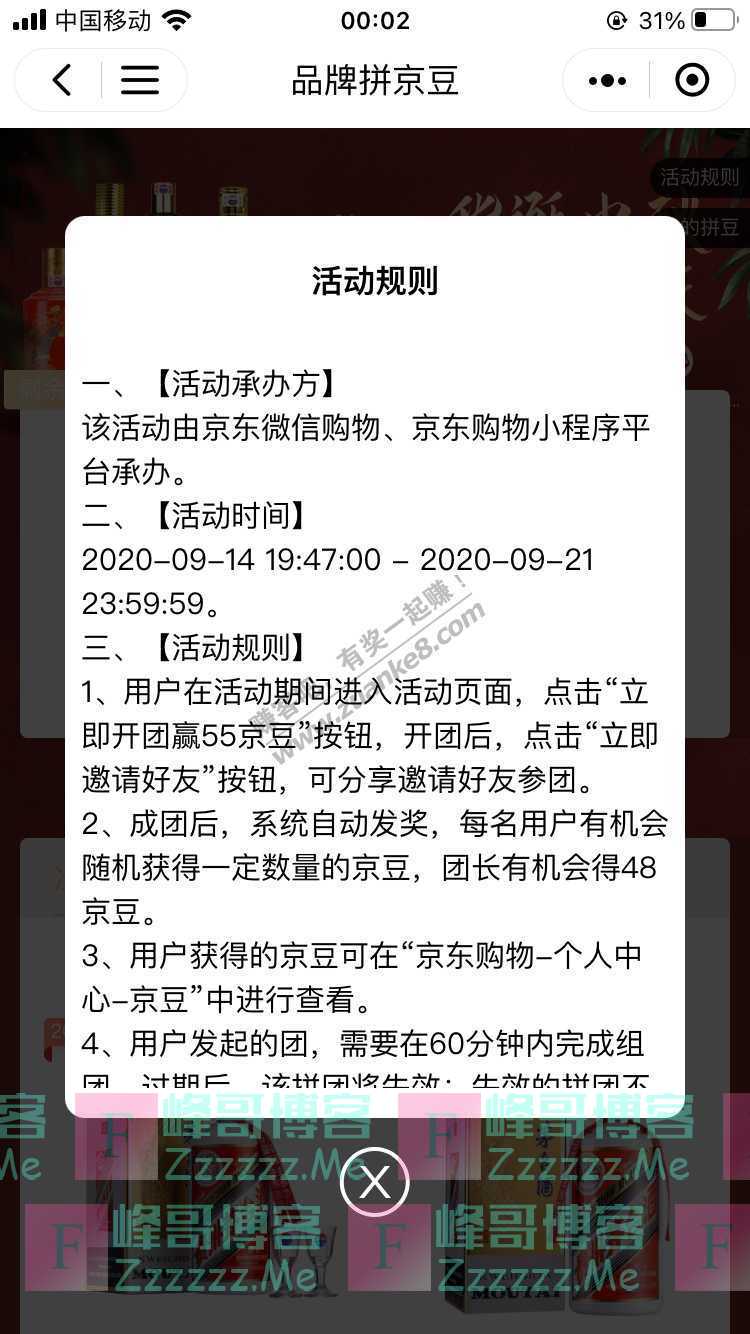This screenshot has width=750, height=1334.
Task: Open the hamburger menu in the header
Action: click(140, 80)
